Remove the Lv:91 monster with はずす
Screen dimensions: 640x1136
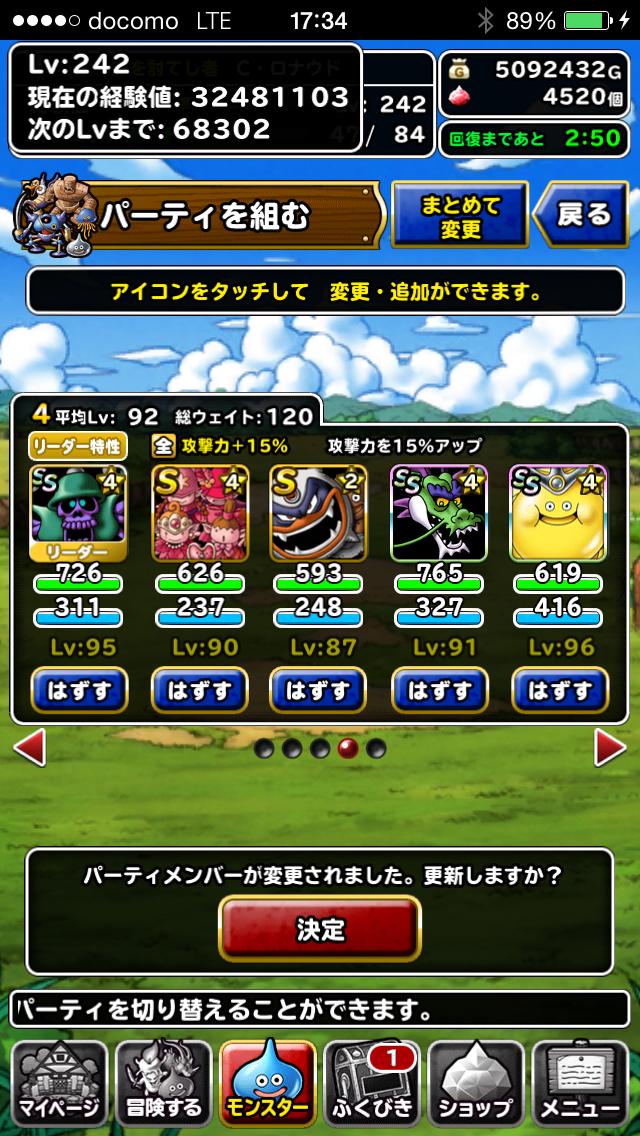coord(438,690)
